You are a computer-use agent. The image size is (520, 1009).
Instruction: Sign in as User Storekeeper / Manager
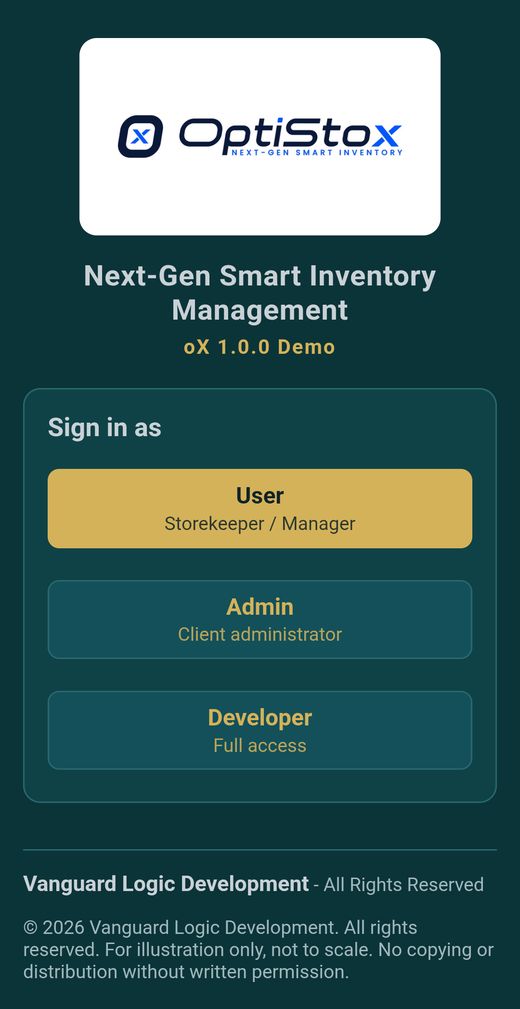[260, 508]
